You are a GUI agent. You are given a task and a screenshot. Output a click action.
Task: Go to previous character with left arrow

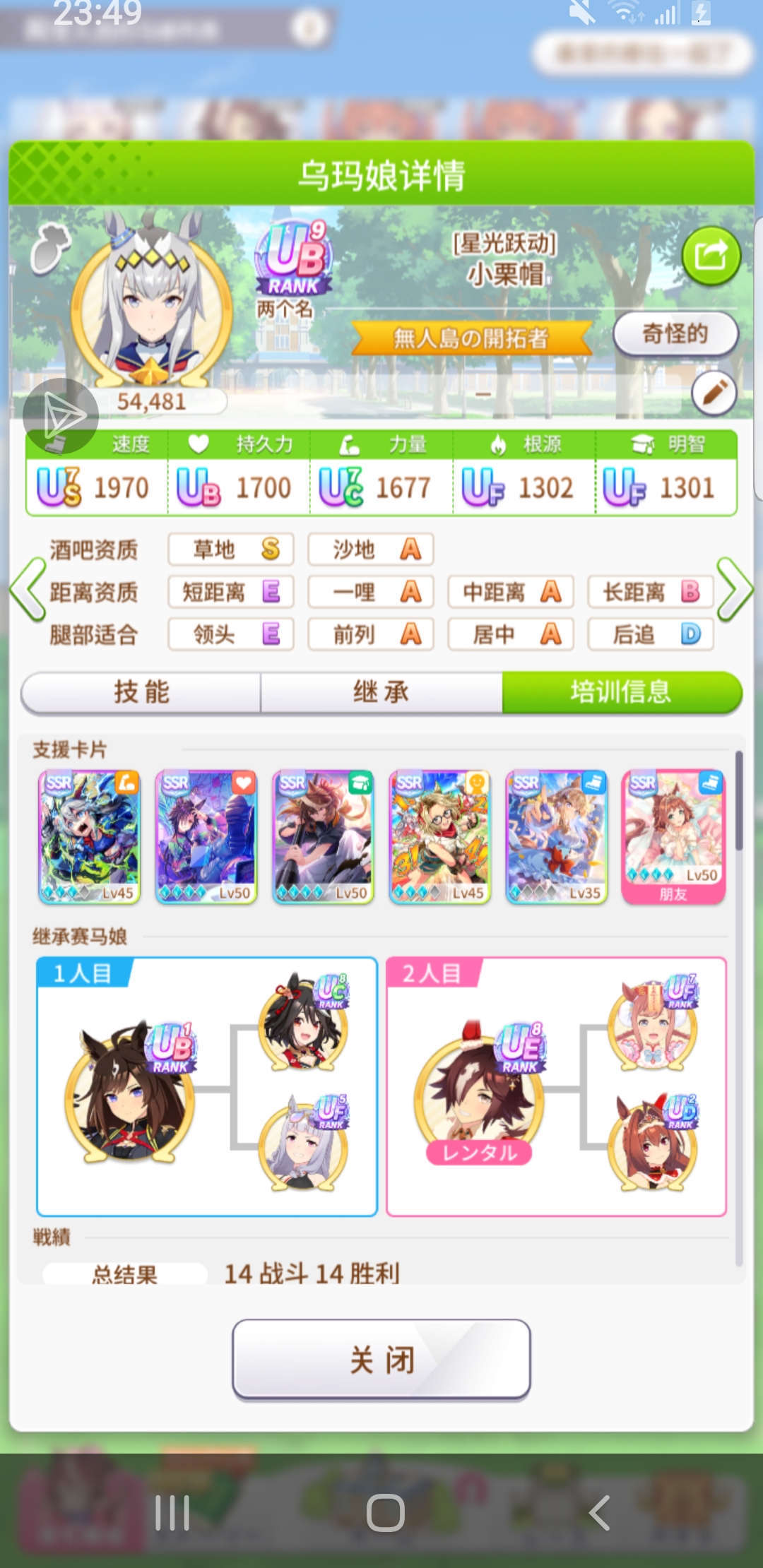(x=28, y=590)
